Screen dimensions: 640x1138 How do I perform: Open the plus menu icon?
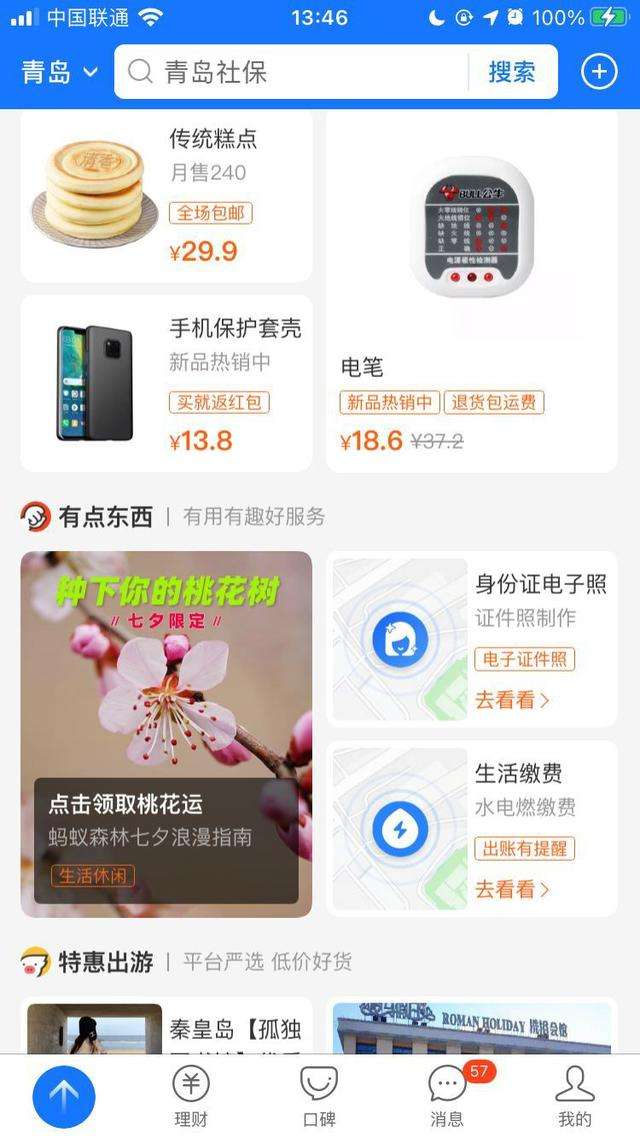click(x=599, y=72)
